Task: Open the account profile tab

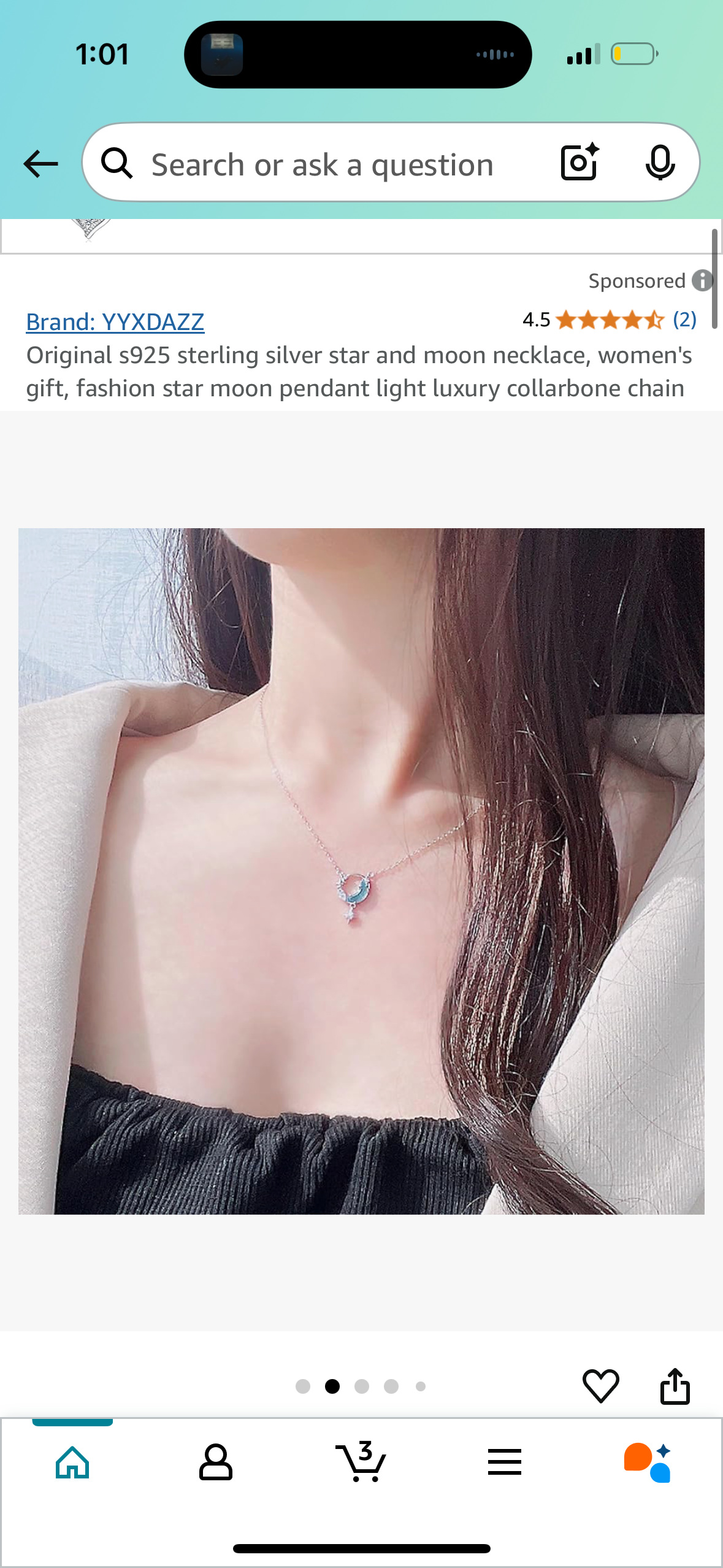Action: 216,1462
